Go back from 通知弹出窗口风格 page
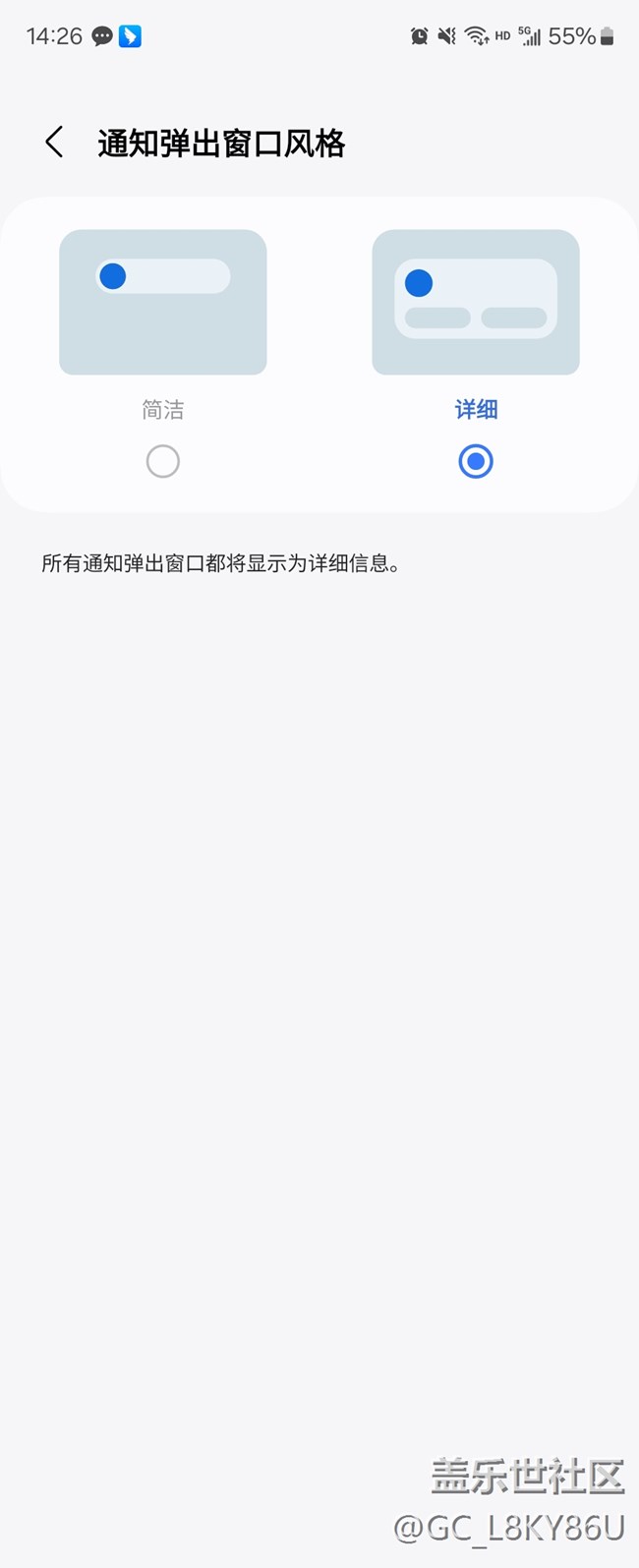Screen dimensions: 639x1568 pos(55,143)
